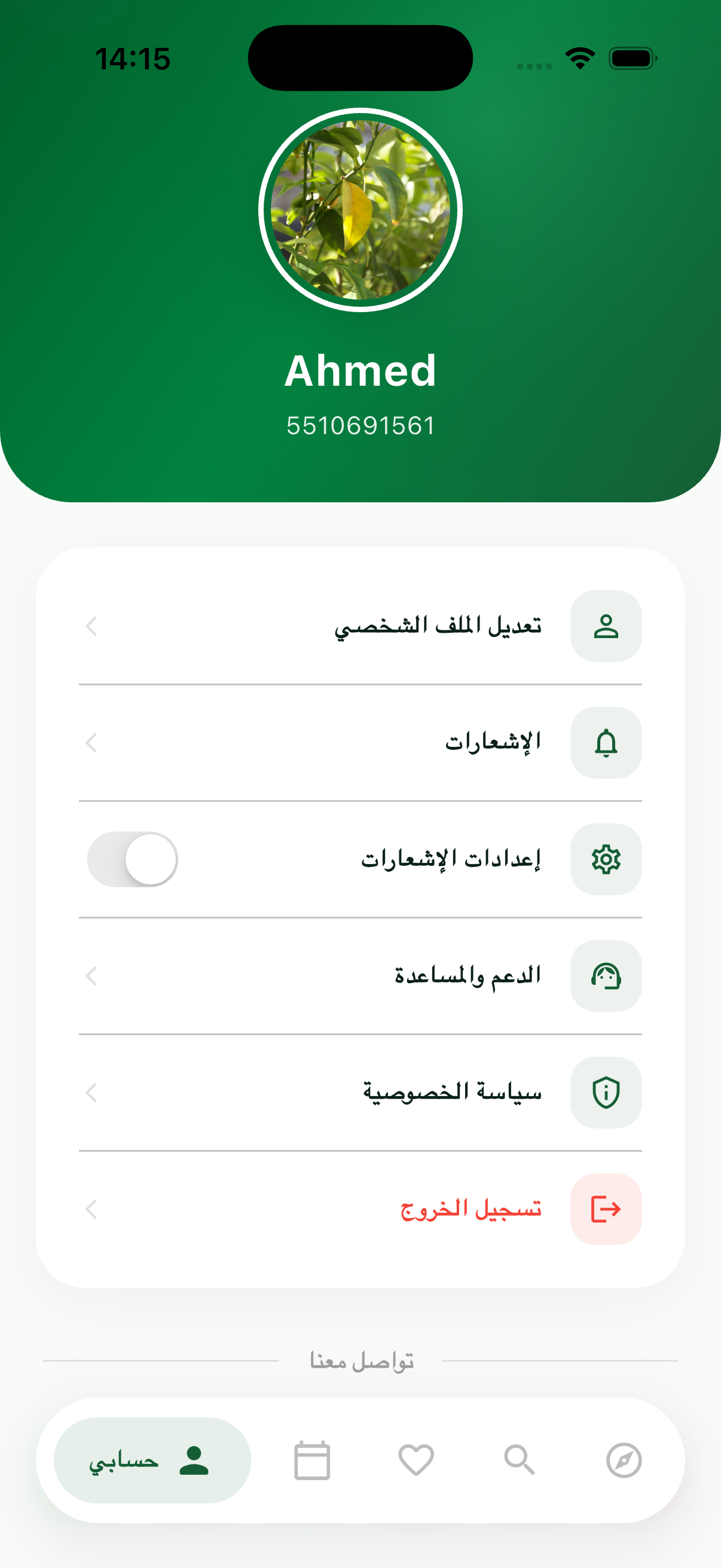
Task: Tap the notifications bell icon
Action: coord(606,743)
